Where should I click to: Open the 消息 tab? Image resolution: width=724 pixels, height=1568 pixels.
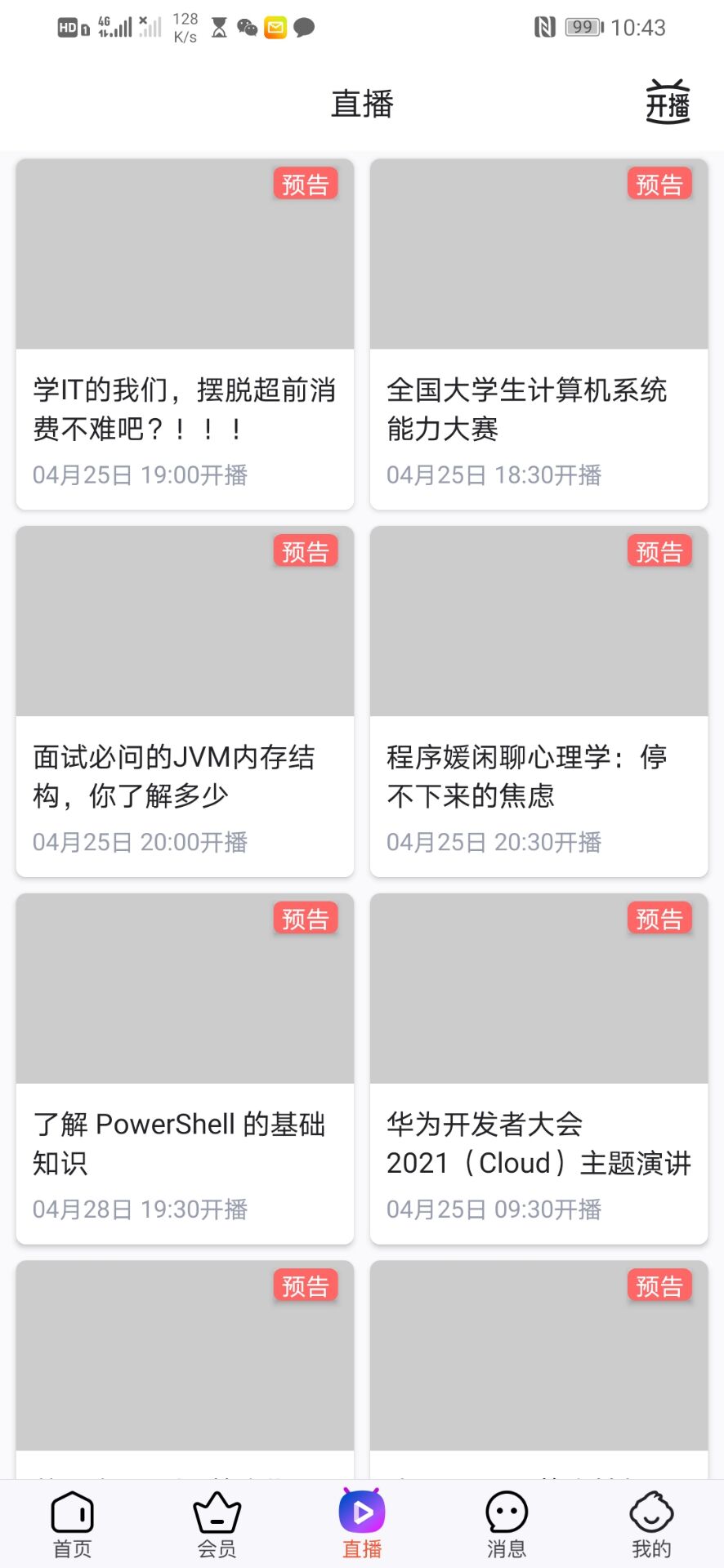(x=507, y=1524)
